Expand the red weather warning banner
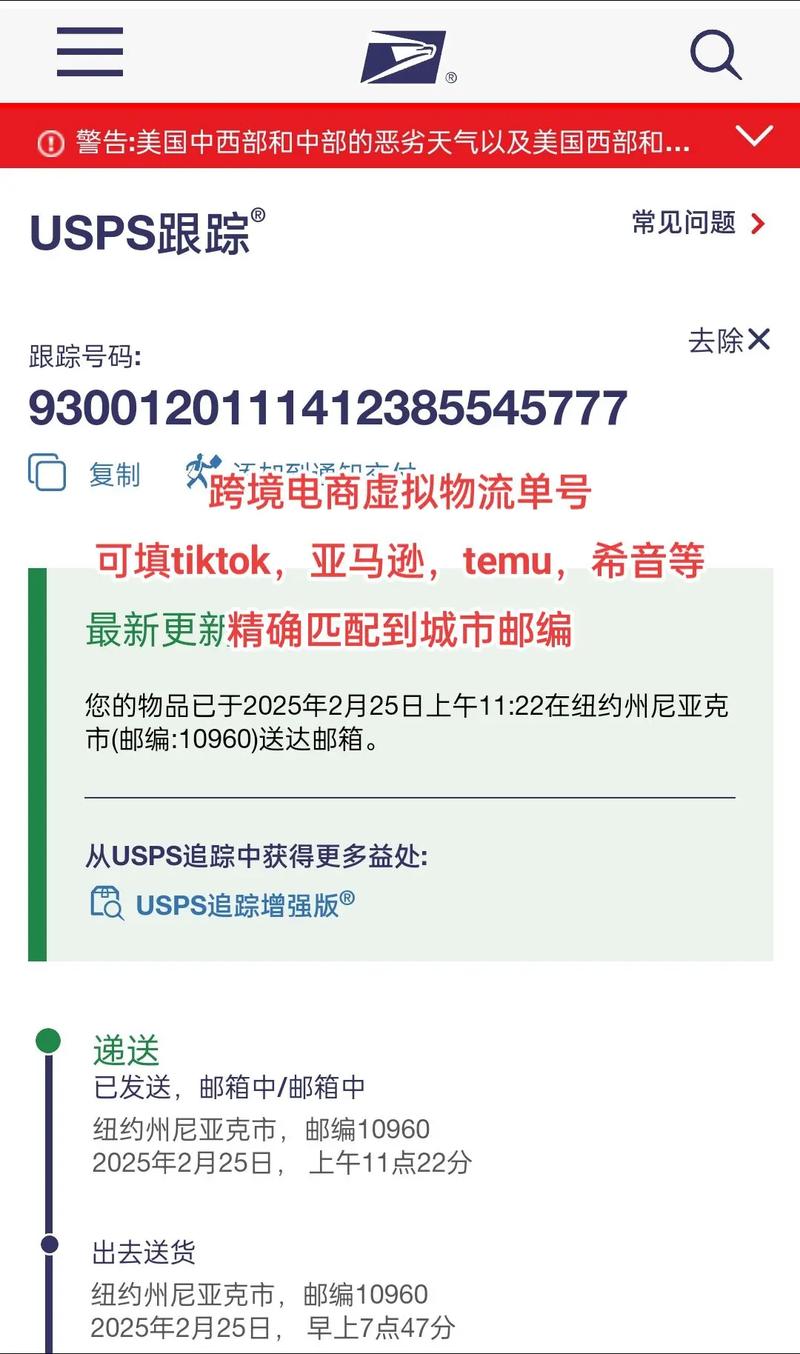This screenshot has width=800, height=1354. coord(753,136)
